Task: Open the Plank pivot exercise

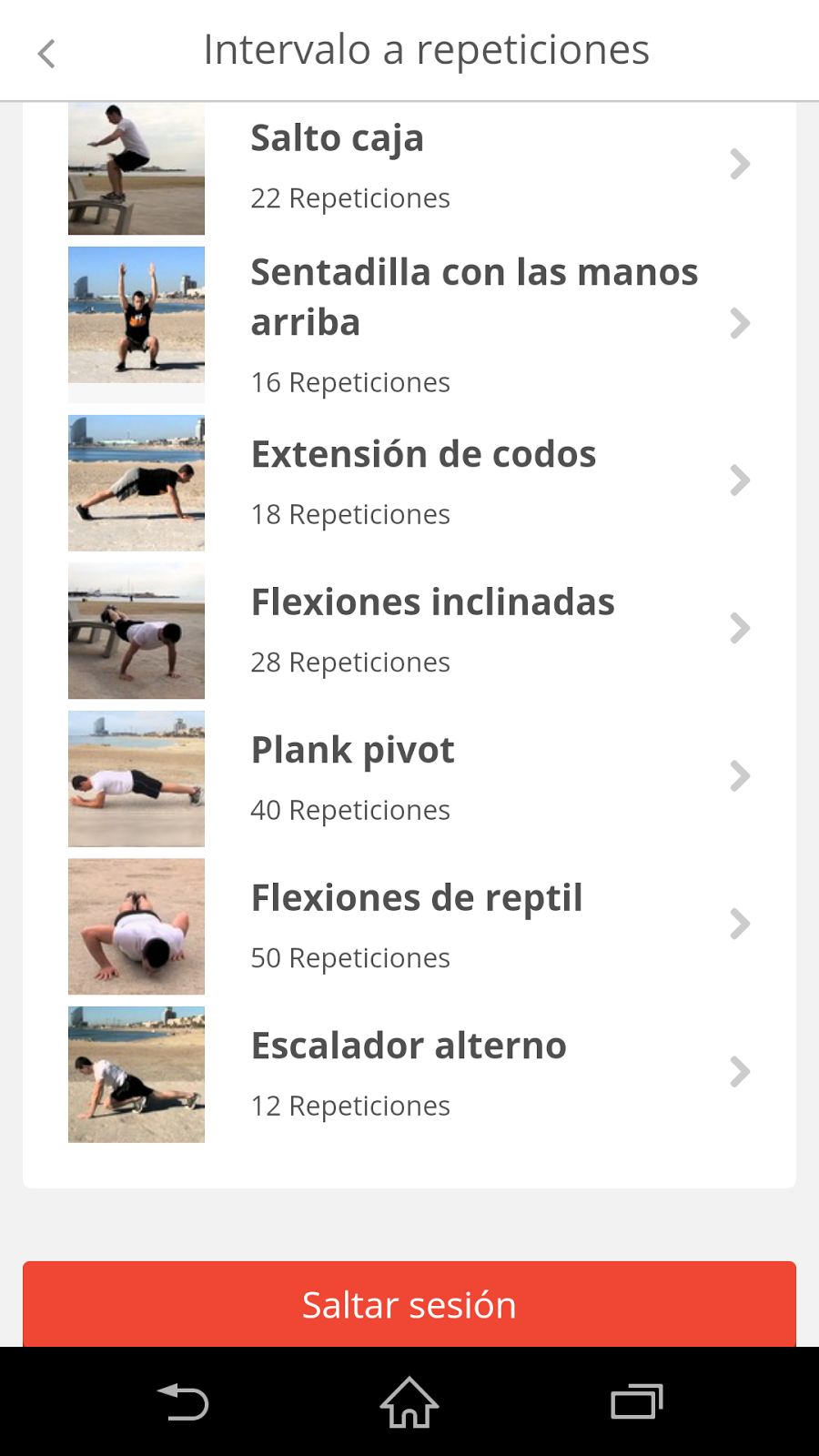Action: click(409, 778)
